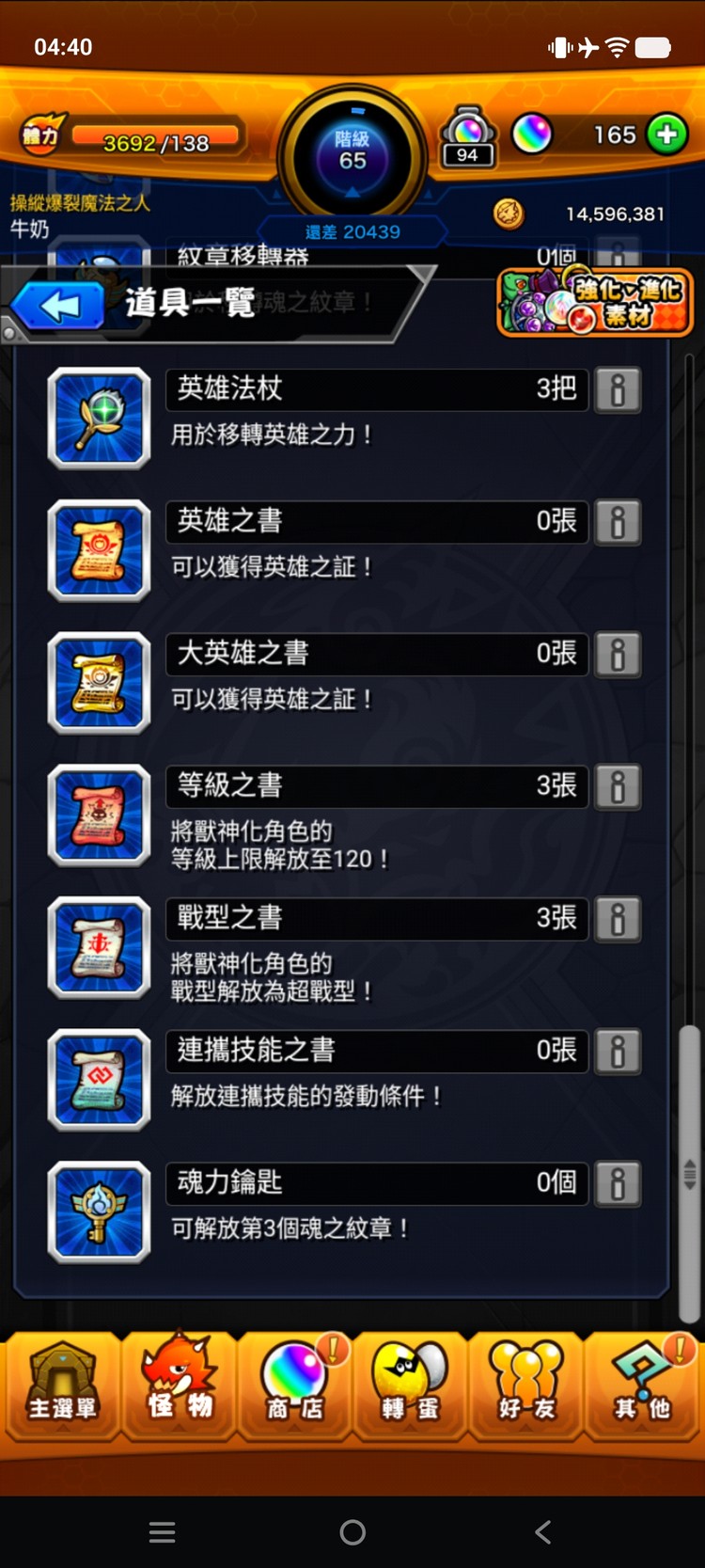Tap the 戰型之書 scroll icon
Image resolution: width=705 pixels, height=1568 pixels.
click(x=99, y=948)
